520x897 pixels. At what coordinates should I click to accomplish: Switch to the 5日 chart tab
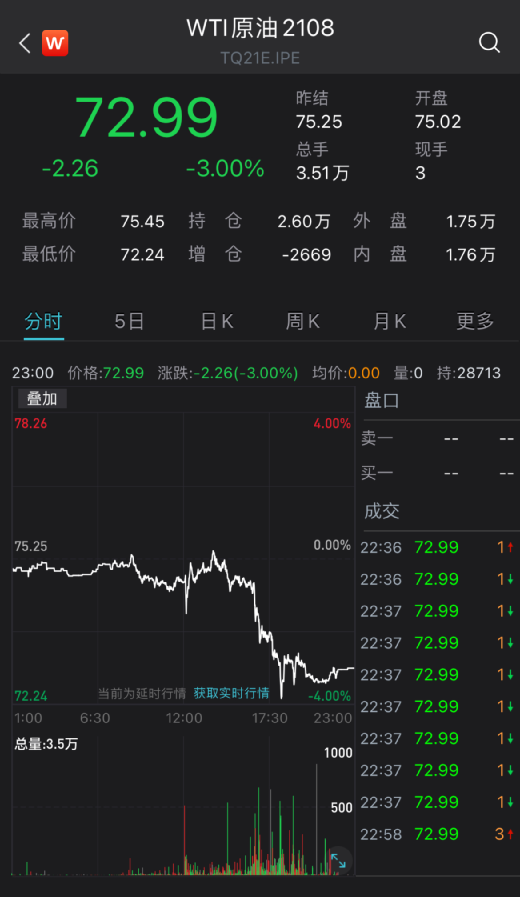[129, 322]
